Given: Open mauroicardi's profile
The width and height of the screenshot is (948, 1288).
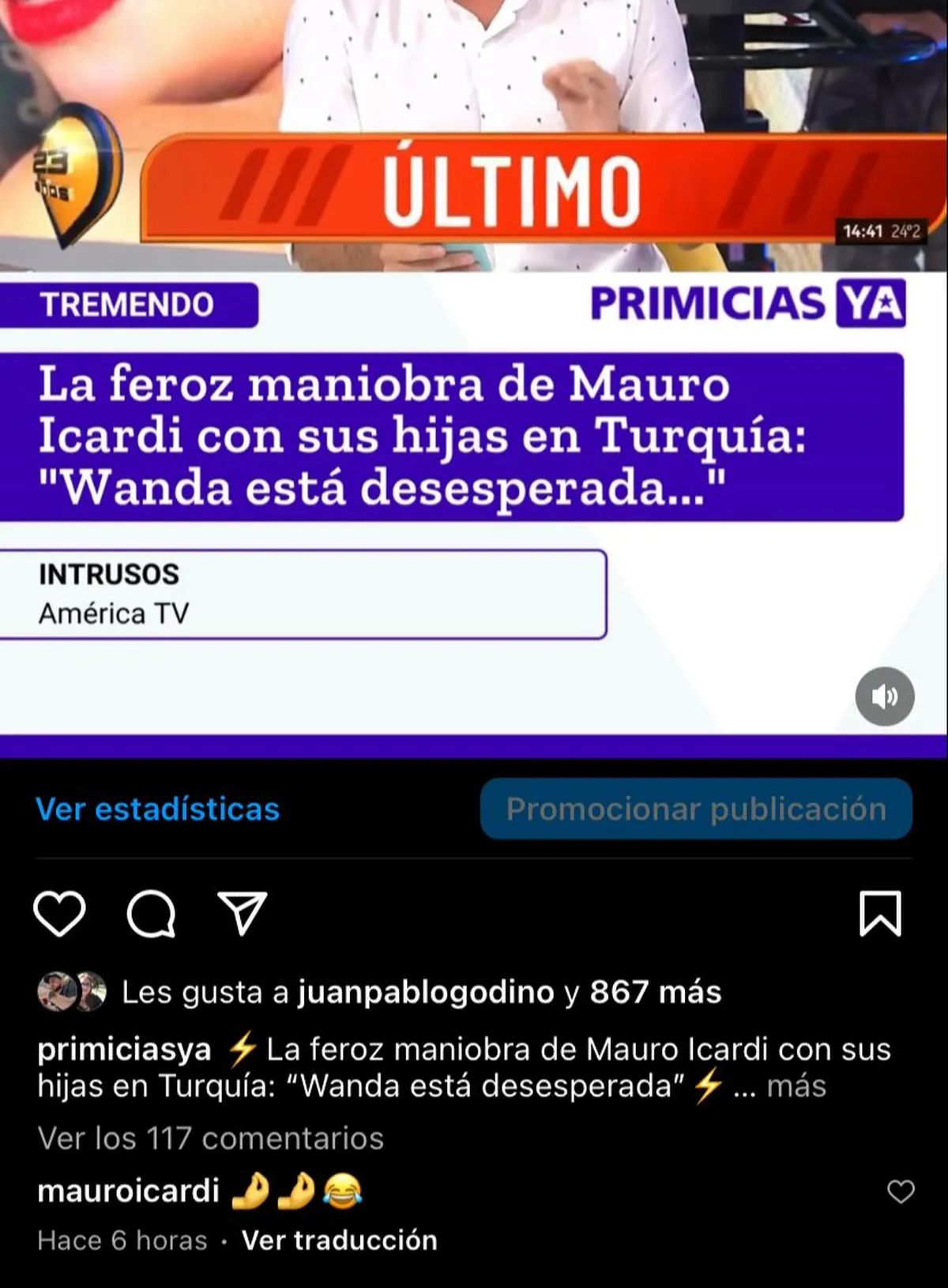Looking at the screenshot, I should coord(128,1191).
